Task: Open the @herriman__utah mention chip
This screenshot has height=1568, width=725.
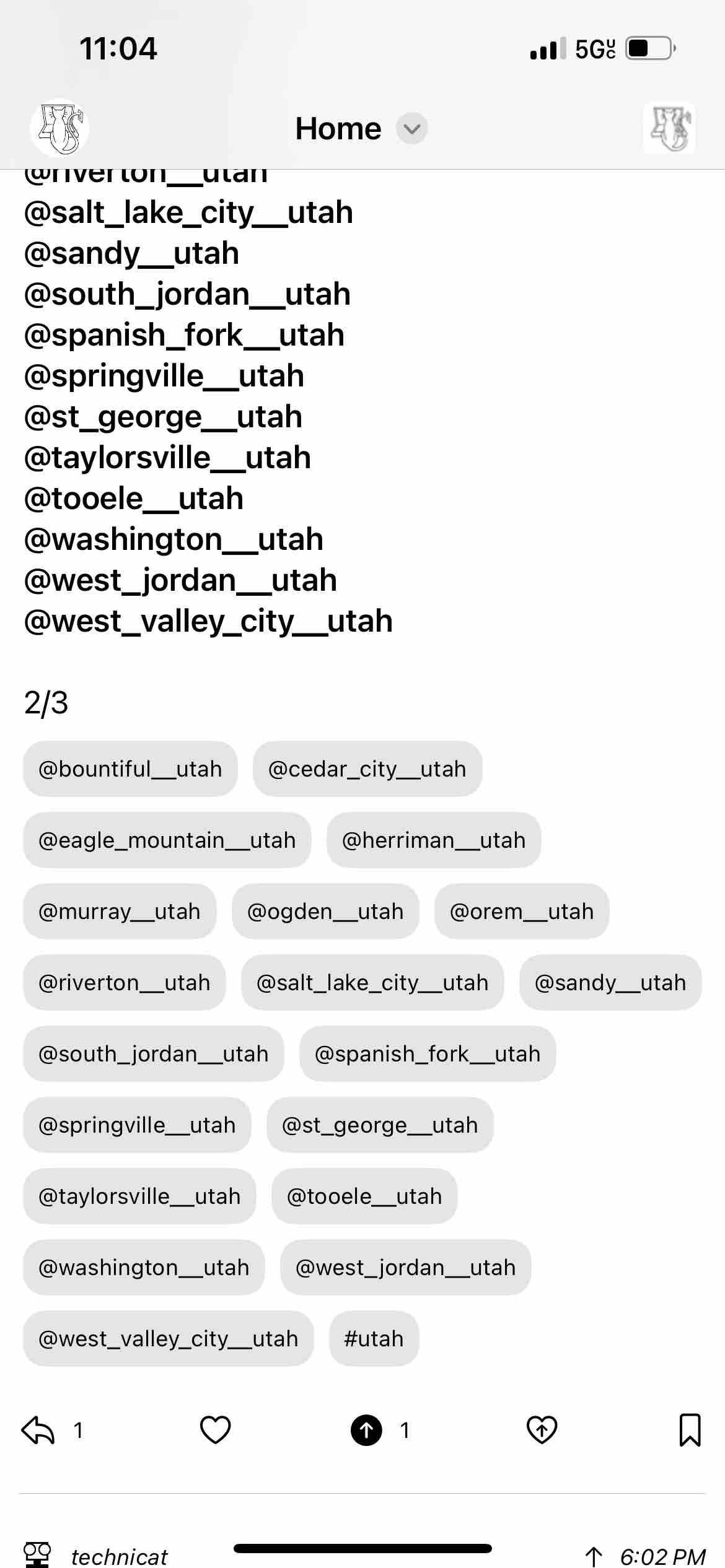Action: click(x=433, y=840)
